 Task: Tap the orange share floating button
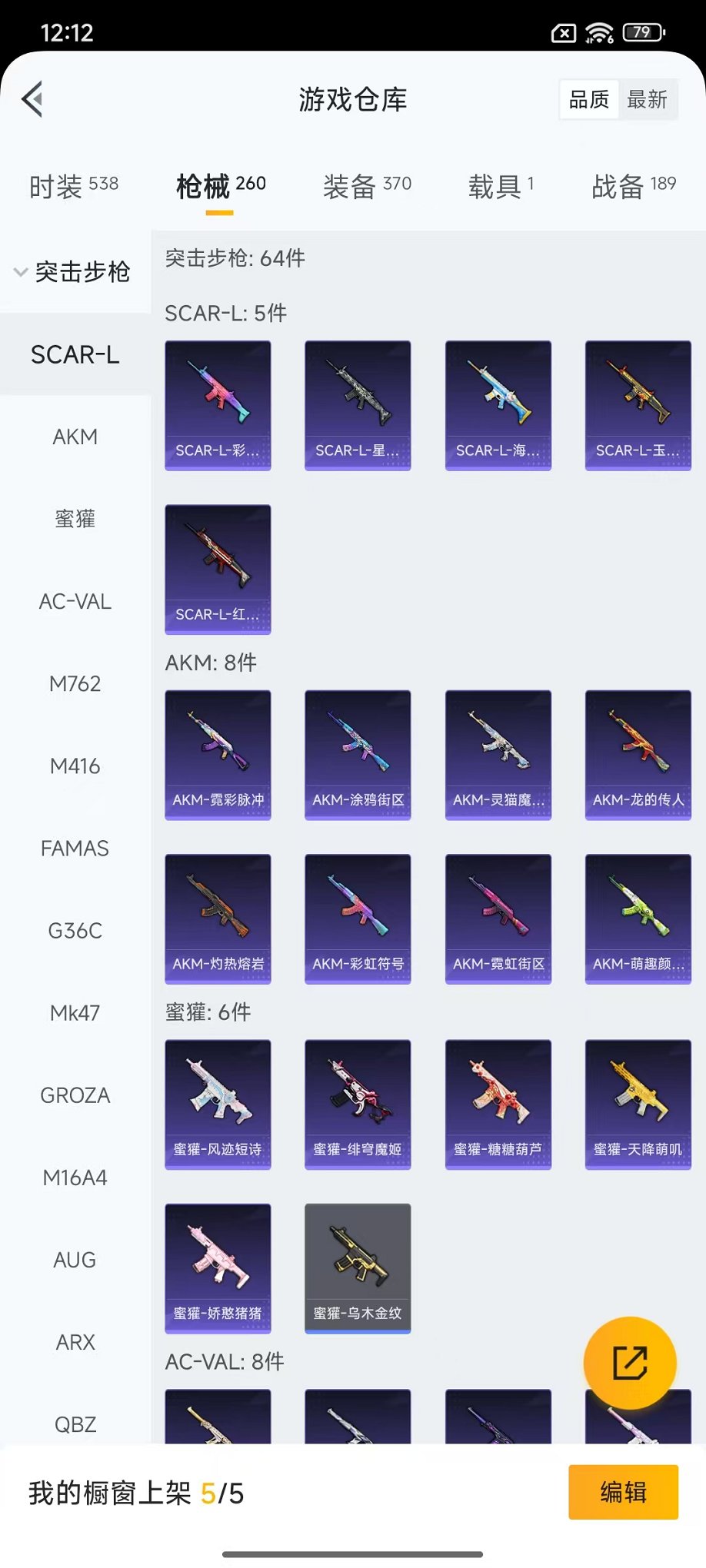(630, 1363)
